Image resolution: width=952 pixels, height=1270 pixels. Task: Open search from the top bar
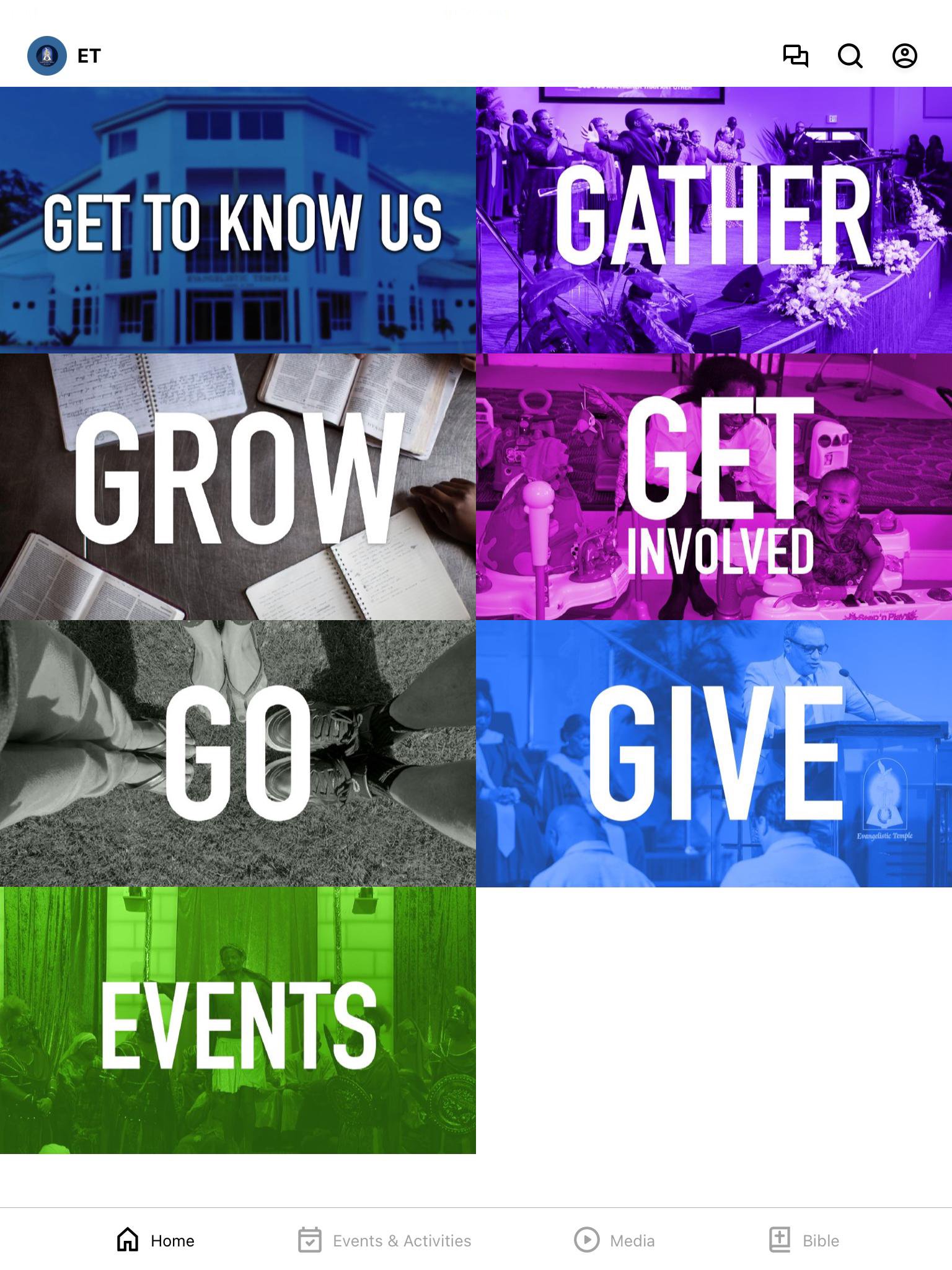tap(850, 56)
